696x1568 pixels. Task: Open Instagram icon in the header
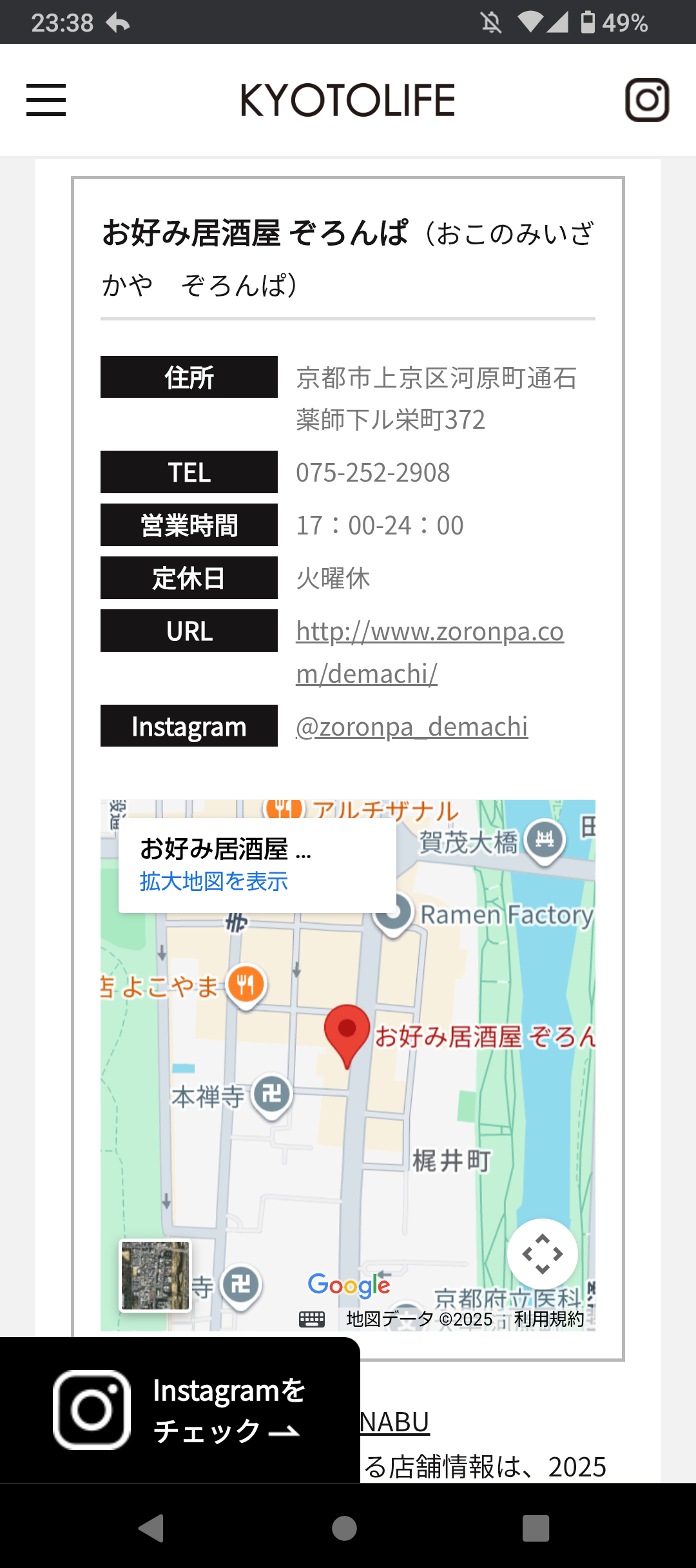(647, 100)
